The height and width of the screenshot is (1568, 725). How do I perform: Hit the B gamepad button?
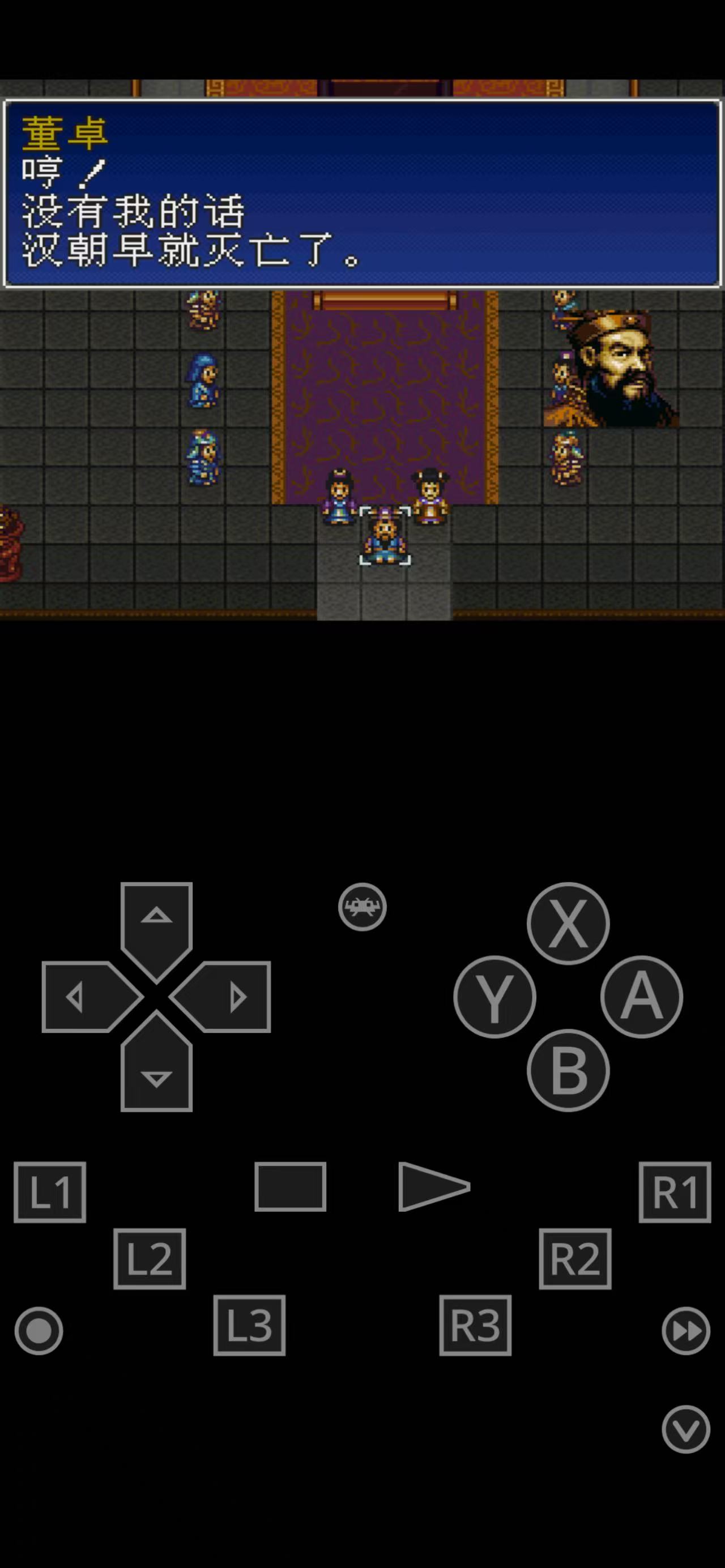click(568, 1070)
